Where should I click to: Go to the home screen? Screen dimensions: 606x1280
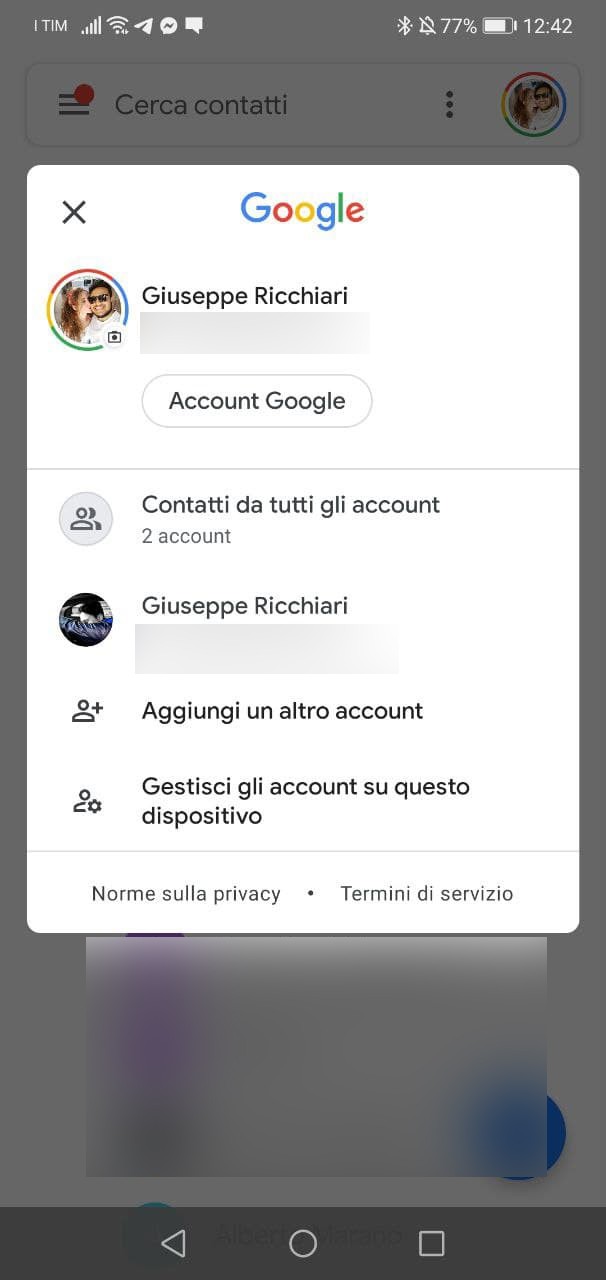tap(303, 1243)
